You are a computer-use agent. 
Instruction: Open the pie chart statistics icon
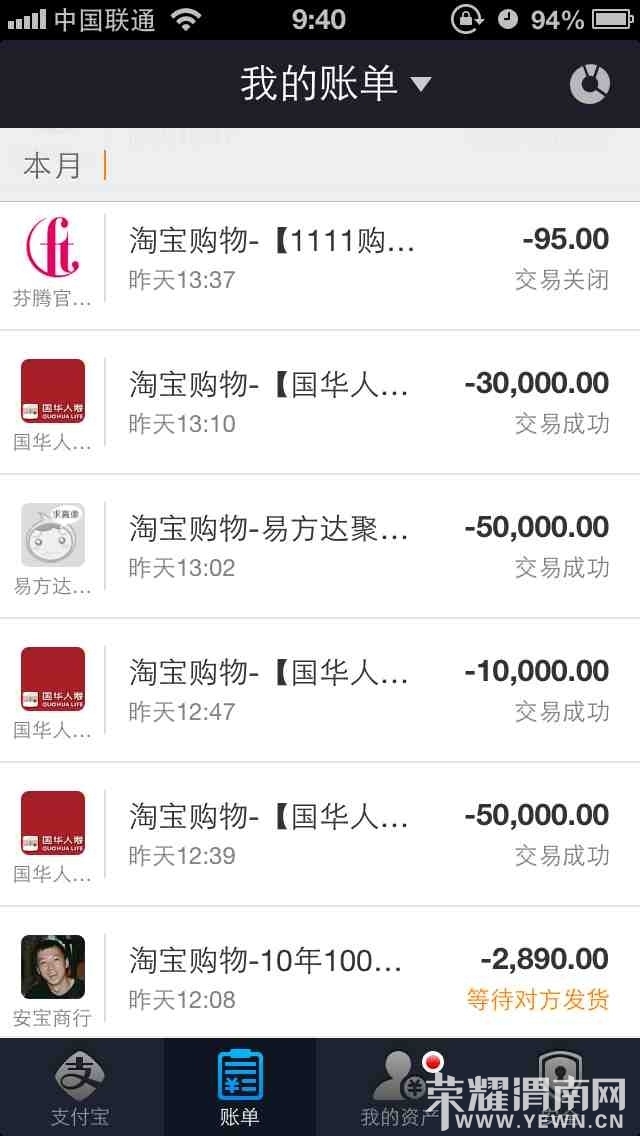click(589, 84)
